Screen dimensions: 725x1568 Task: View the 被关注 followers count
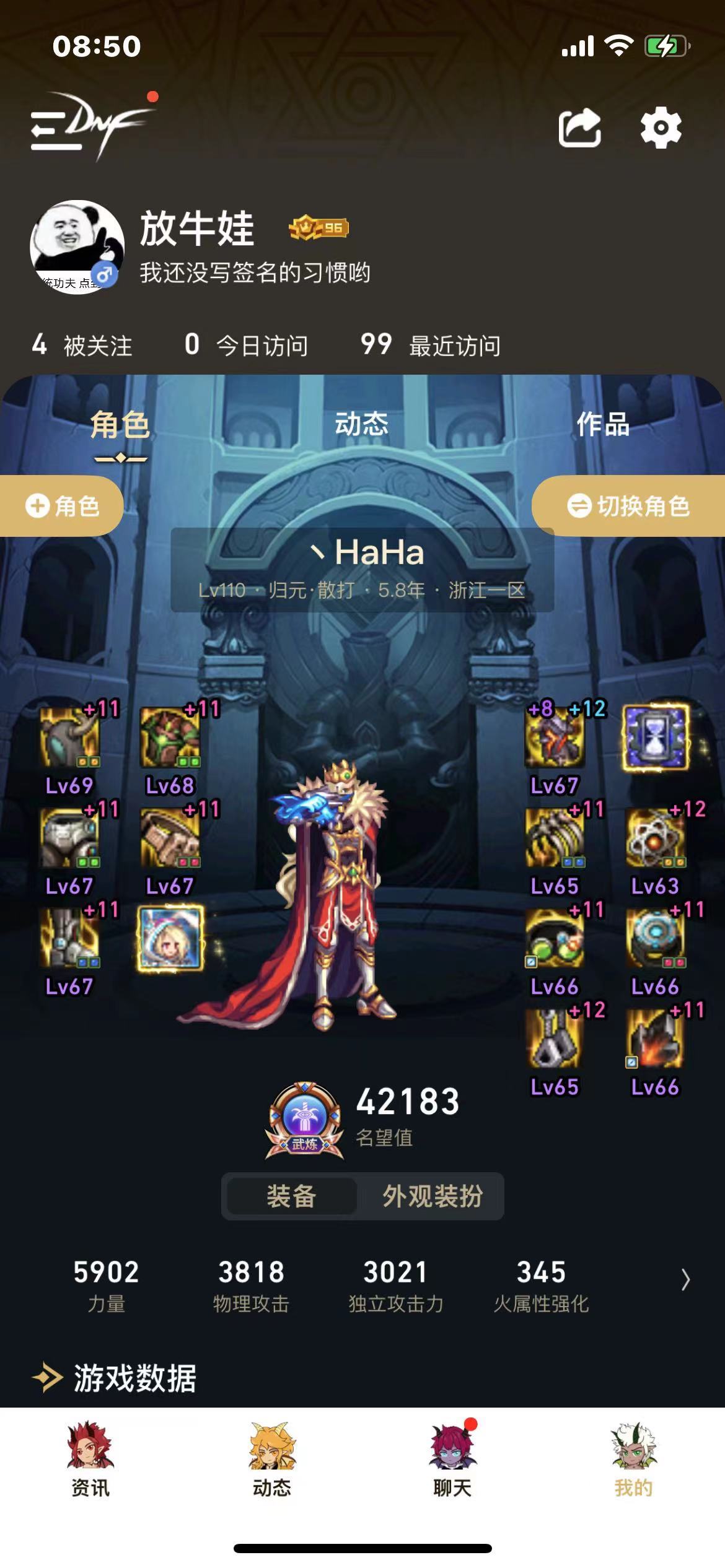pyautogui.click(x=82, y=345)
